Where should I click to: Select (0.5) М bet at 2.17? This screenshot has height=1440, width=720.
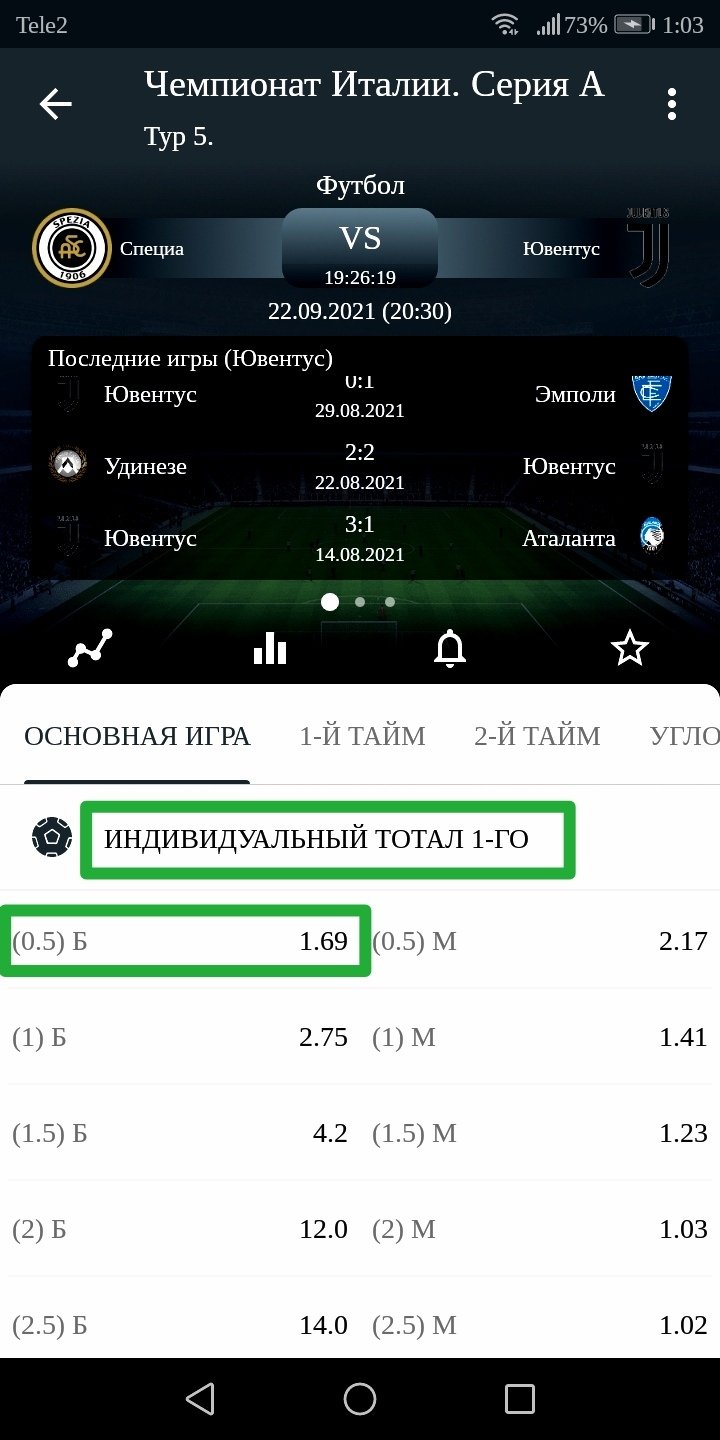pos(540,941)
